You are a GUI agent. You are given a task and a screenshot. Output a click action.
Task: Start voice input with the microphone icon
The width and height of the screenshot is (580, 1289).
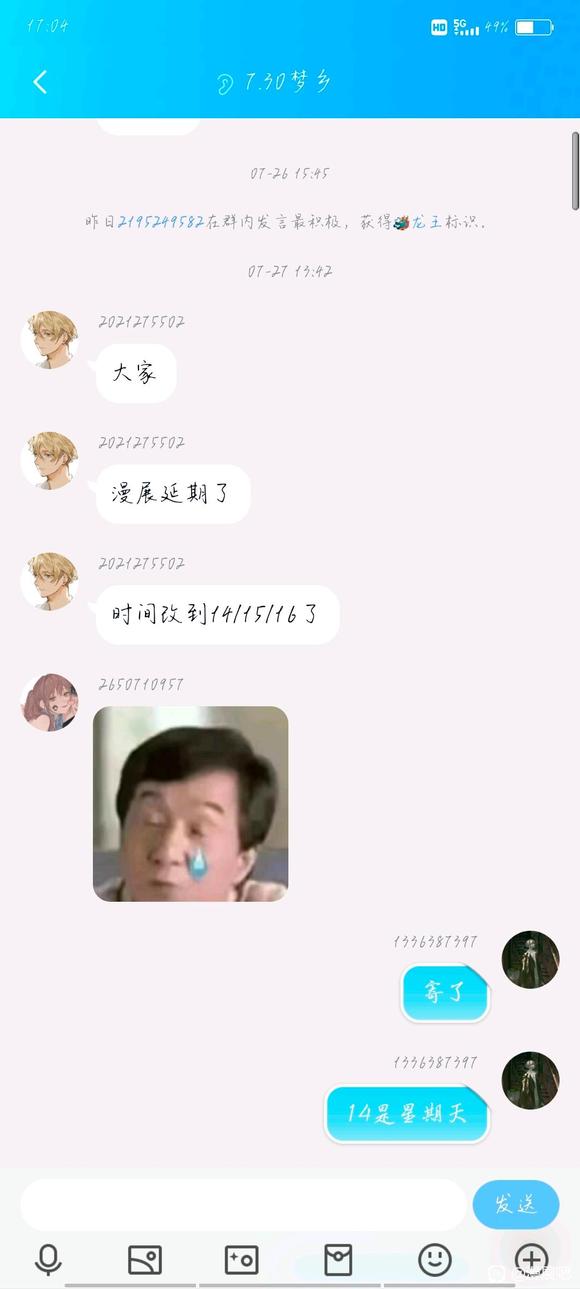point(48,1259)
